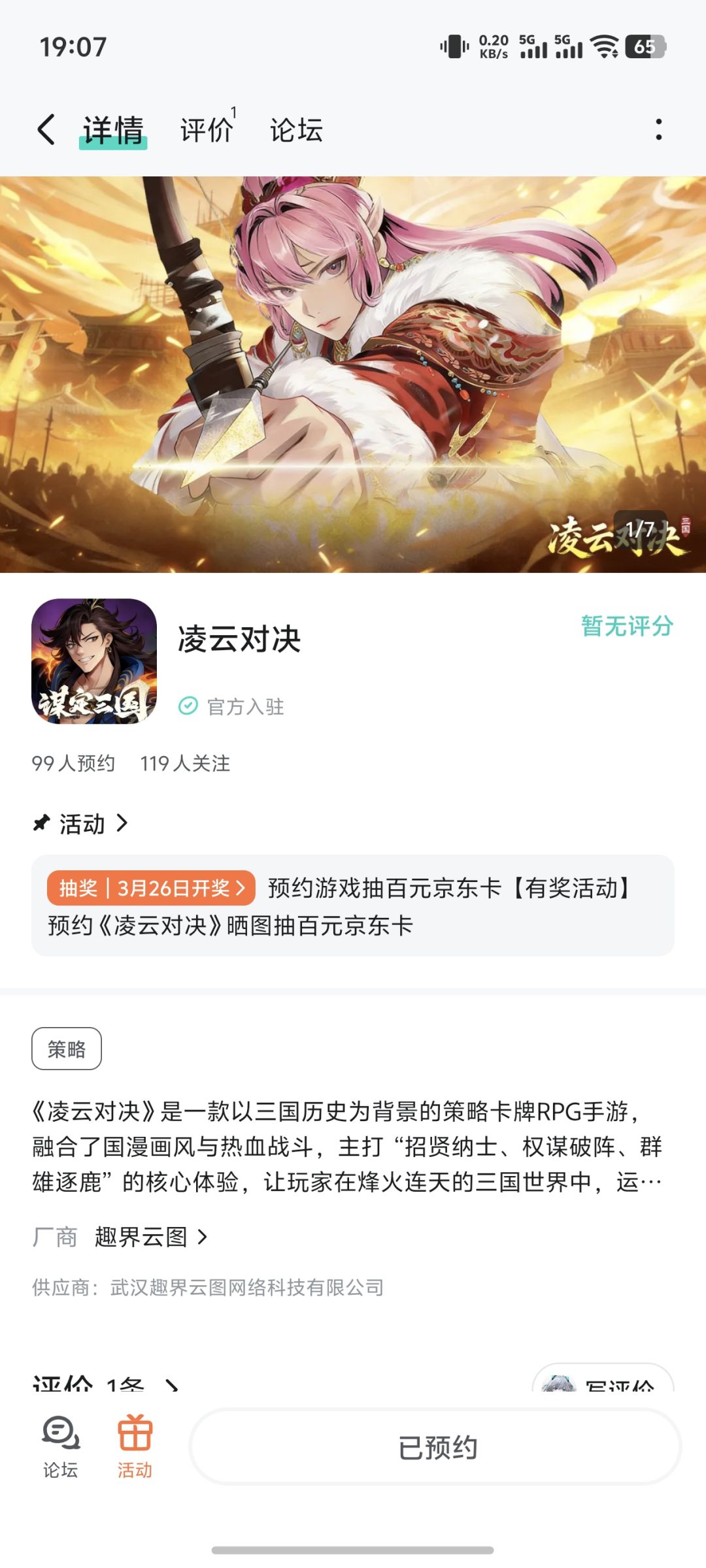Switch to the 论坛 top tab
706x1568 pixels.
pyautogui.click(x=296, y=129)
